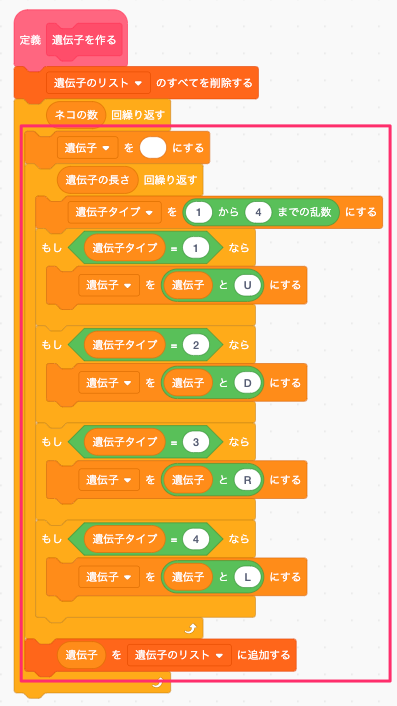
Task: Edit the random number lower bound 1
Action: tap(200, 212)
